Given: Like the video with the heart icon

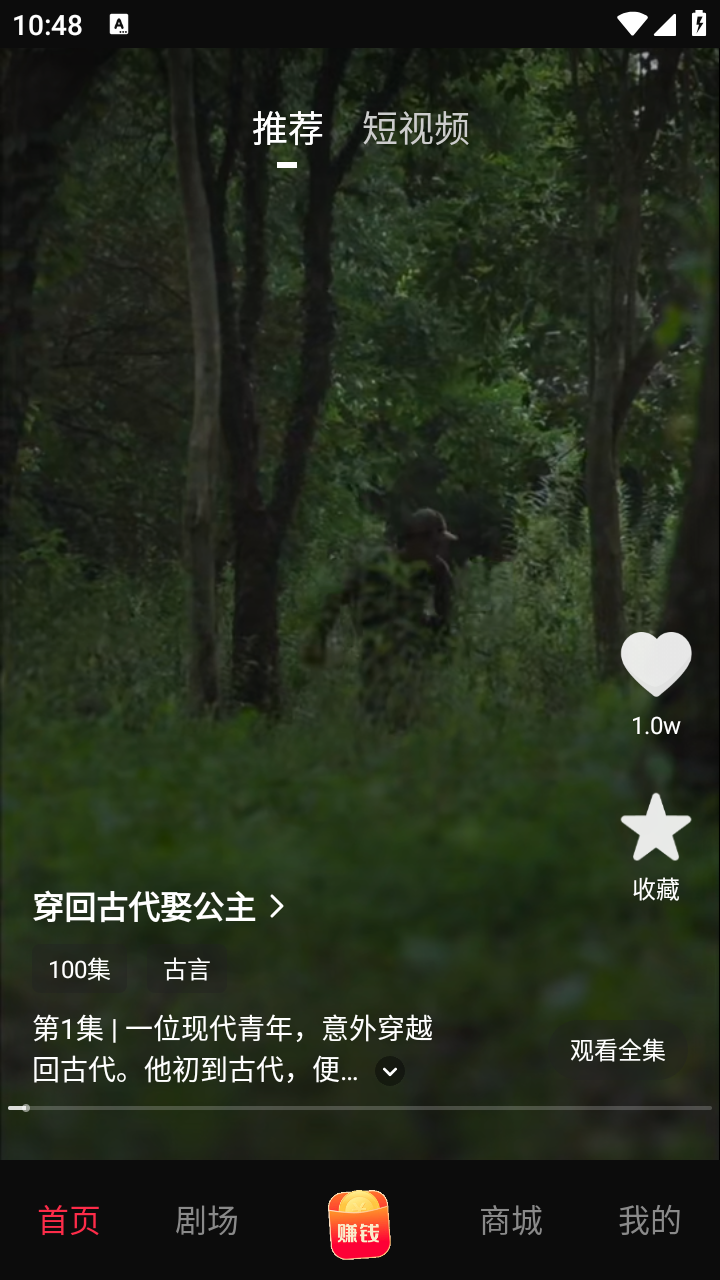Looking at the screenshot, I should click(x=656, y=664).
